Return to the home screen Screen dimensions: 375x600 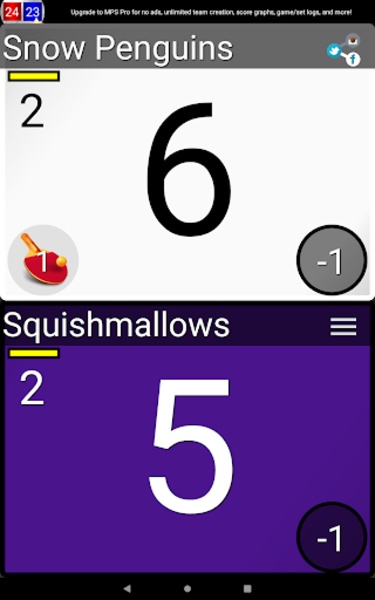pos(188,588)
